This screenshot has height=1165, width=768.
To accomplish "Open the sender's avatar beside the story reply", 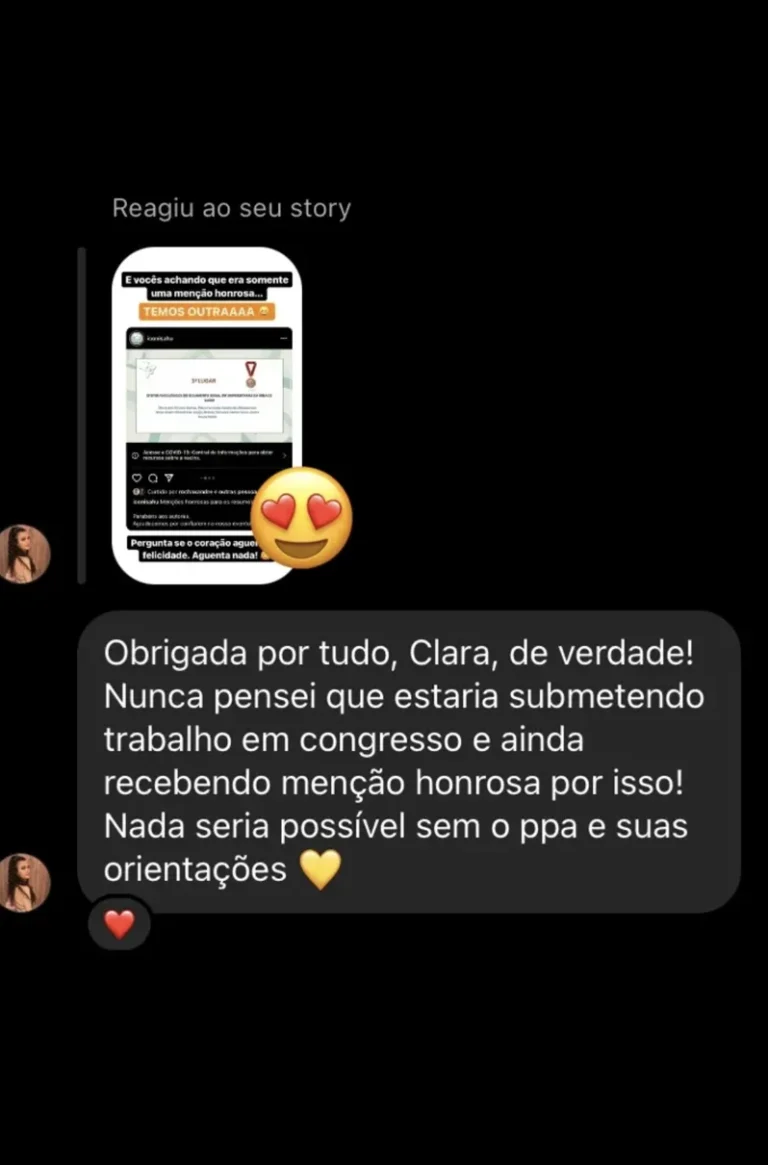I will (24, 553).
